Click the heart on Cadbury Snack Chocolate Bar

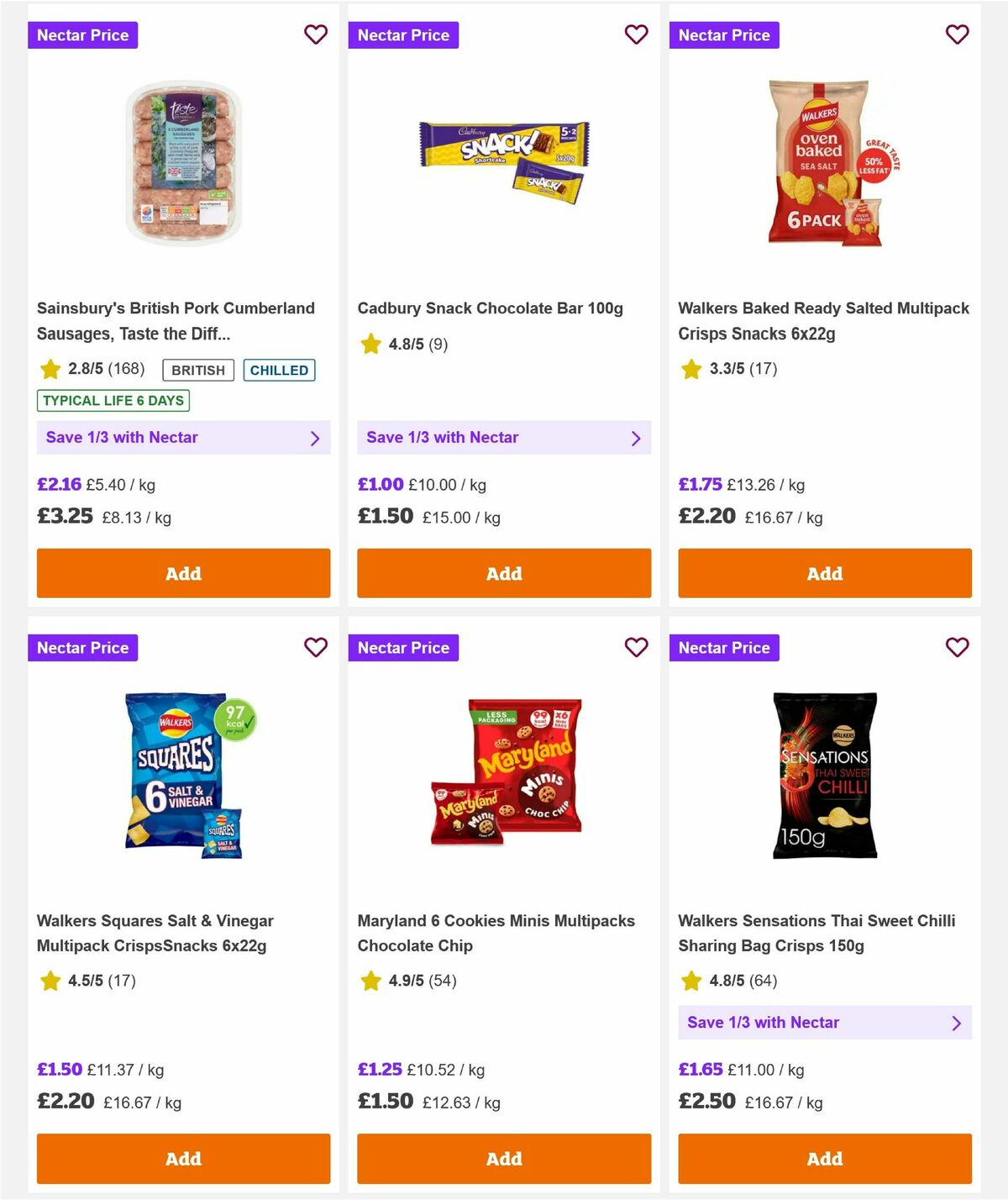click(x=637, y=34)
